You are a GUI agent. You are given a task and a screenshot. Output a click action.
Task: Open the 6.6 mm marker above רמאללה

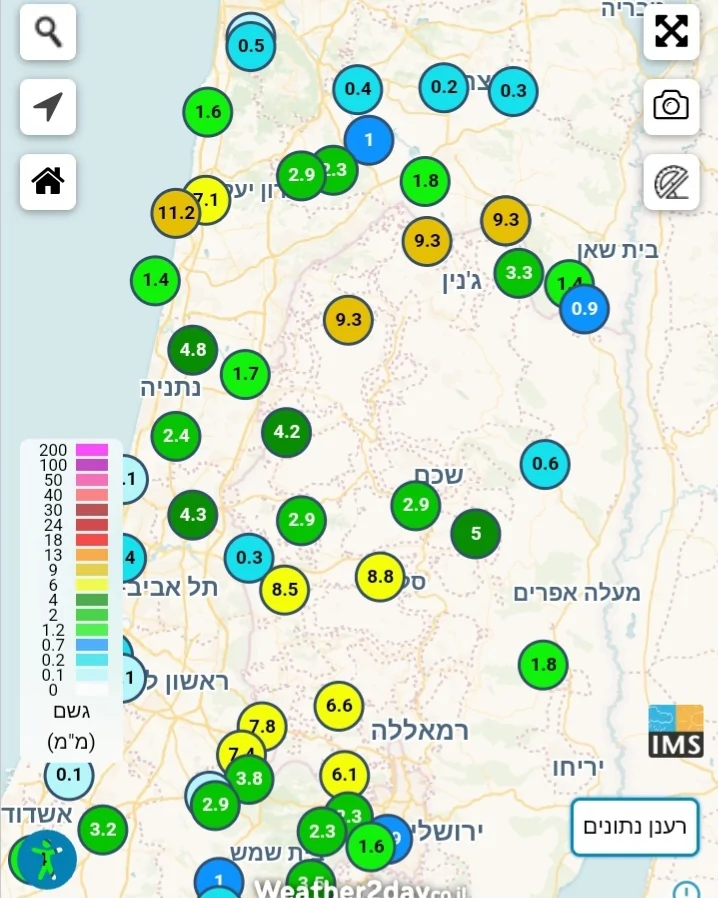340,706
